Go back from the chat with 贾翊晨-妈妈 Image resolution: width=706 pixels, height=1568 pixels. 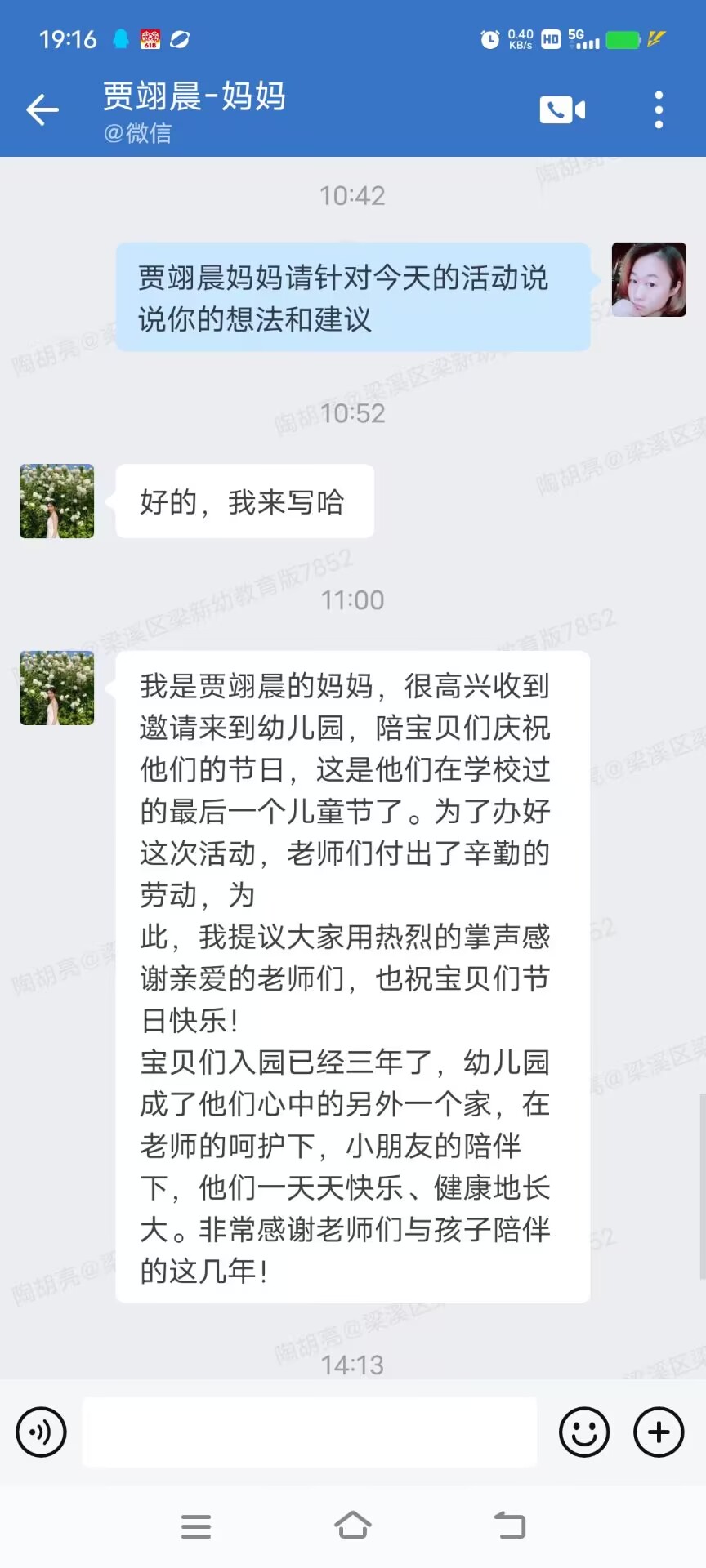[42, 109]
